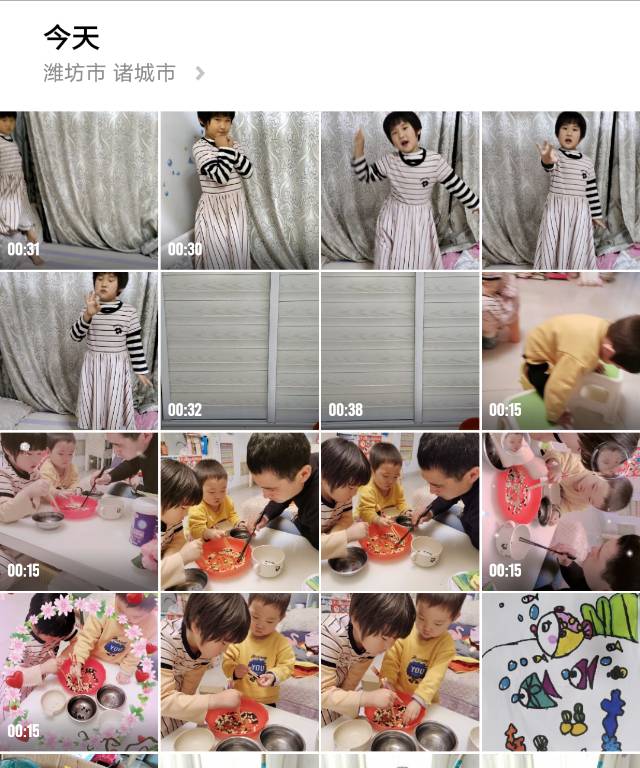Screen dimensions: 640x768
Task: Open the 00:38 video of the gray wall
Action: (x=400, y=350)
